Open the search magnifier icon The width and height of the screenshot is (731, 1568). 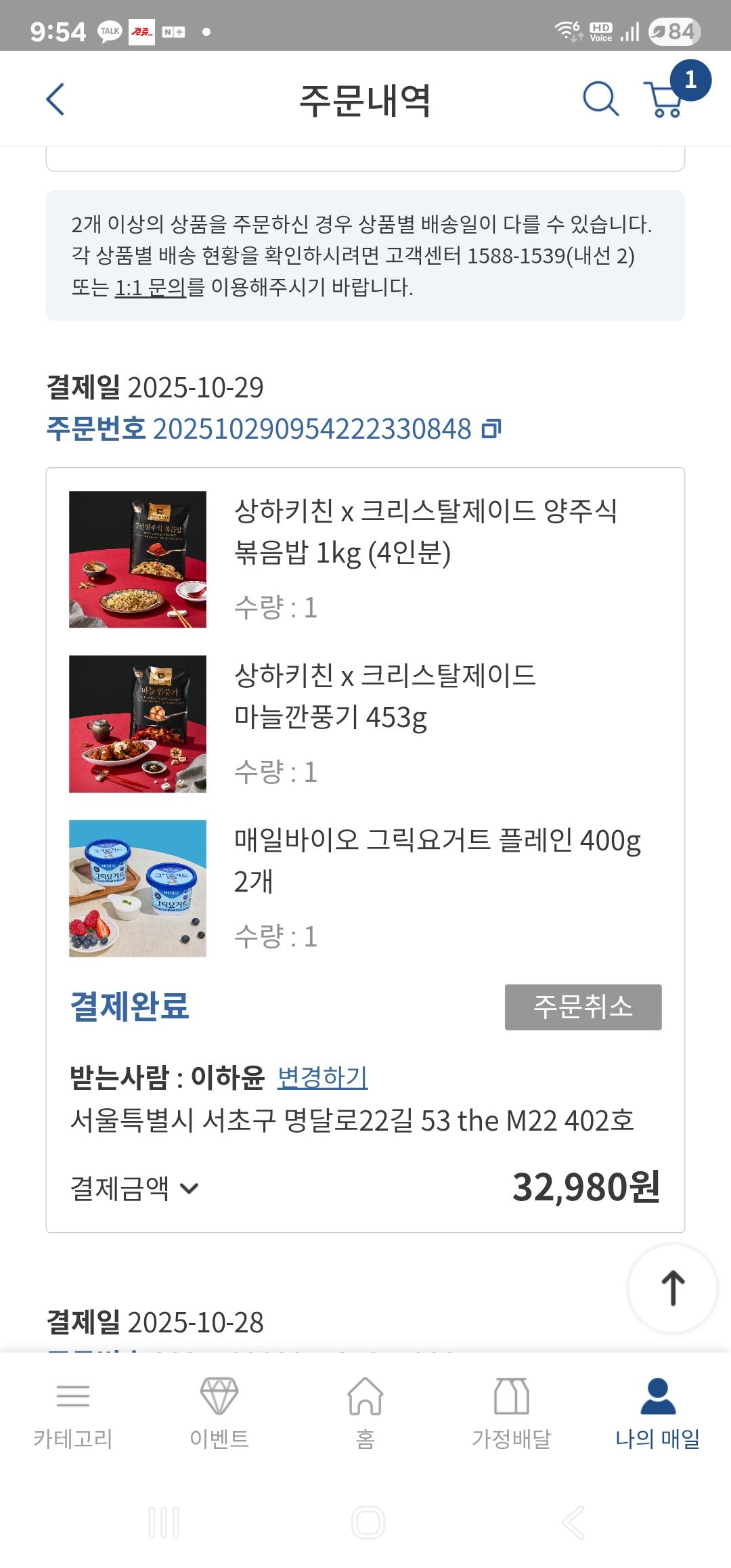click(600, 100)
